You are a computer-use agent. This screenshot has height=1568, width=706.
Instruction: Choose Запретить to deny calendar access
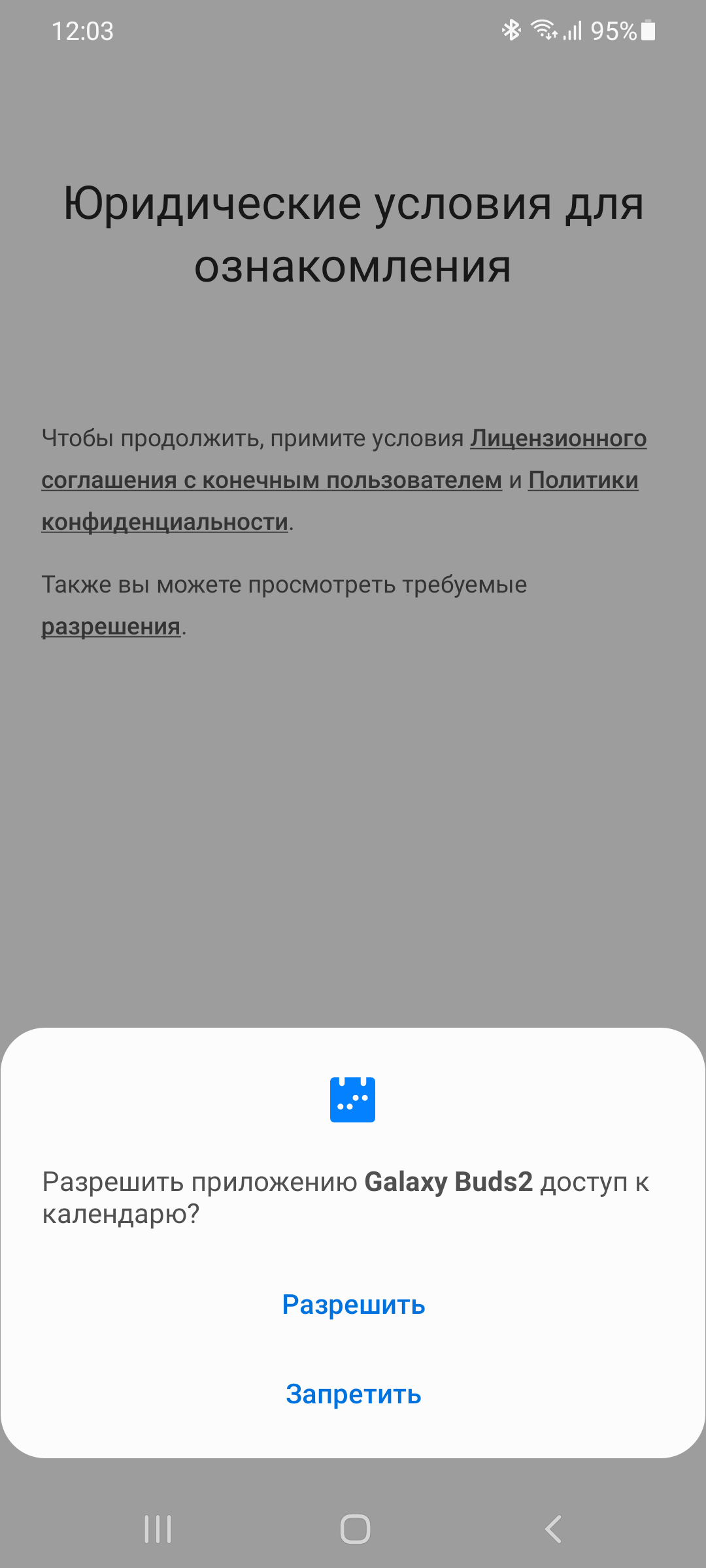353,1394
